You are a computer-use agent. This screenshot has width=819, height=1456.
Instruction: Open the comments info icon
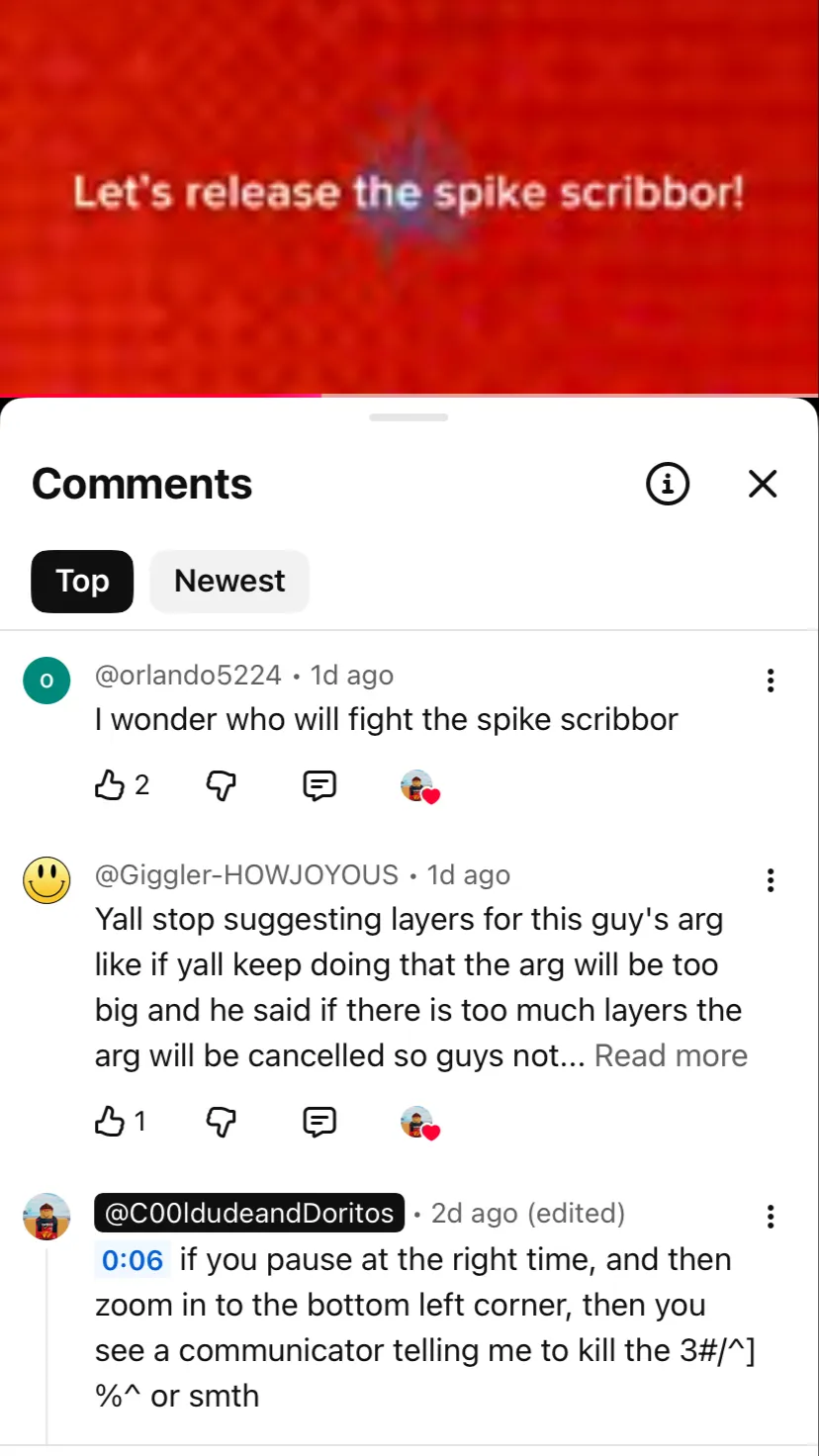[x=668, y=484]
